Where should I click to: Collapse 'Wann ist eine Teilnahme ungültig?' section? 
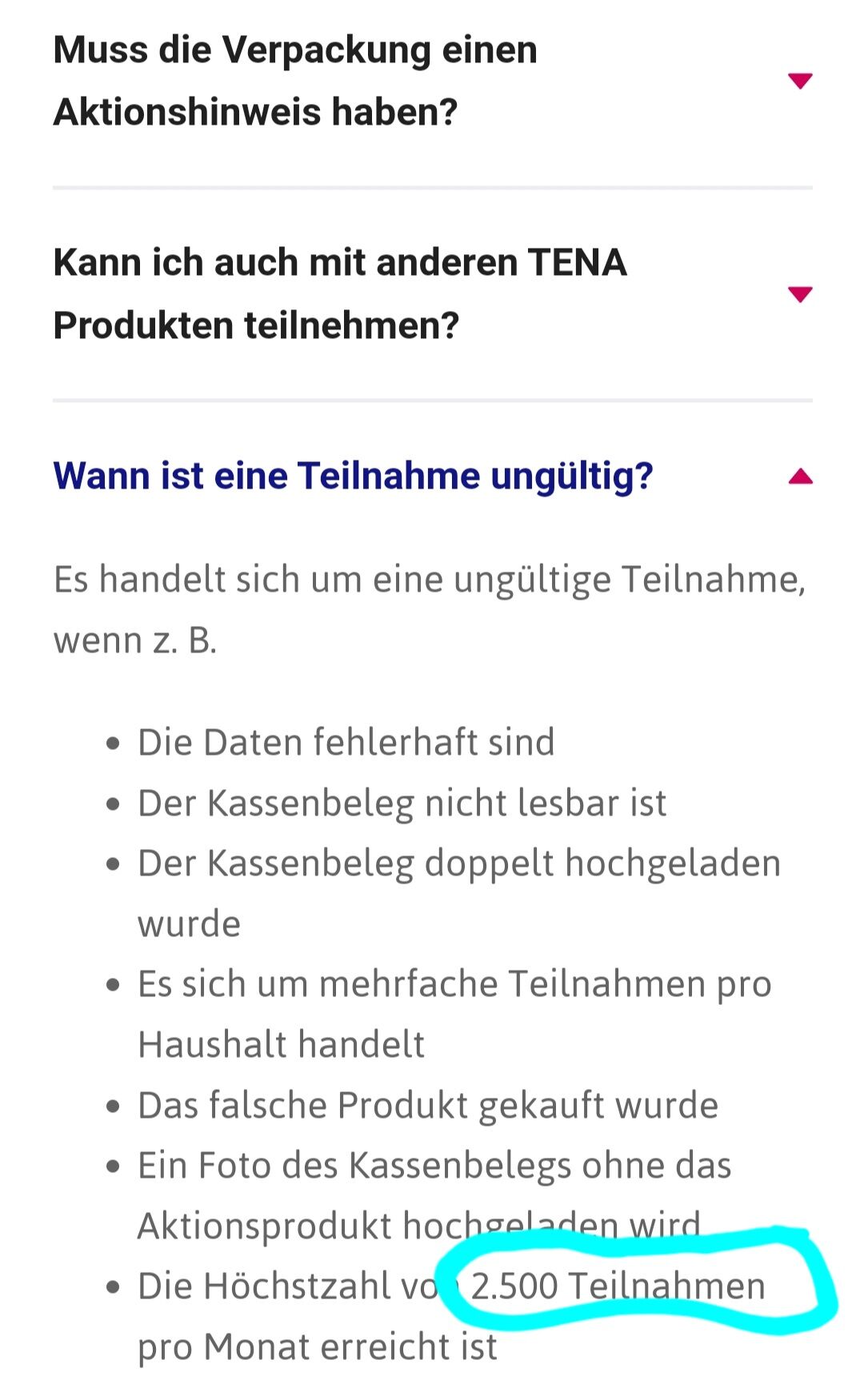tap(432, 477)
